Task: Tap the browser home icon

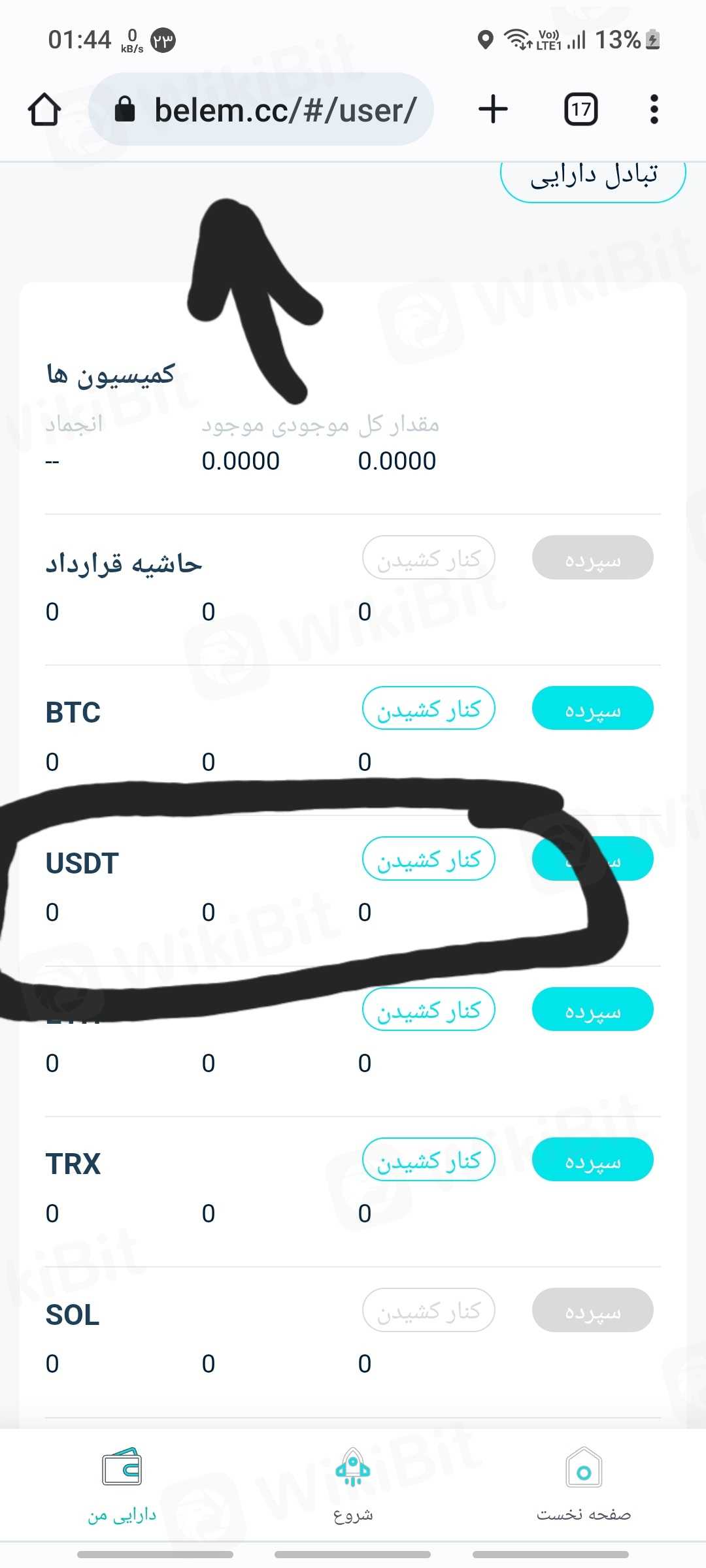Action: click(x=44, y=110)
